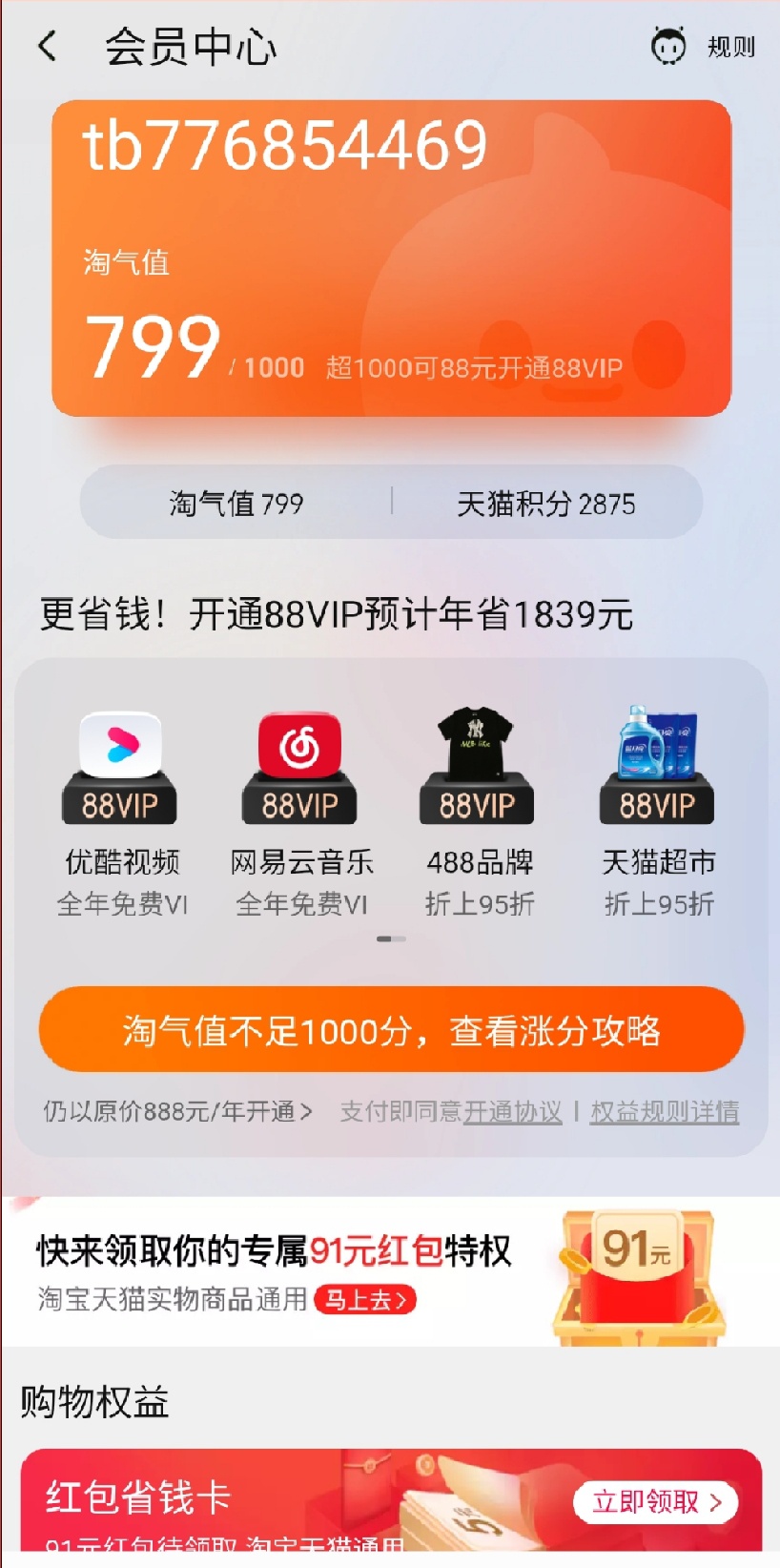Go back from 会员中心
The height and width of the screenshot is (1568, 780).
pyautogui.click(x=48, y=46)
